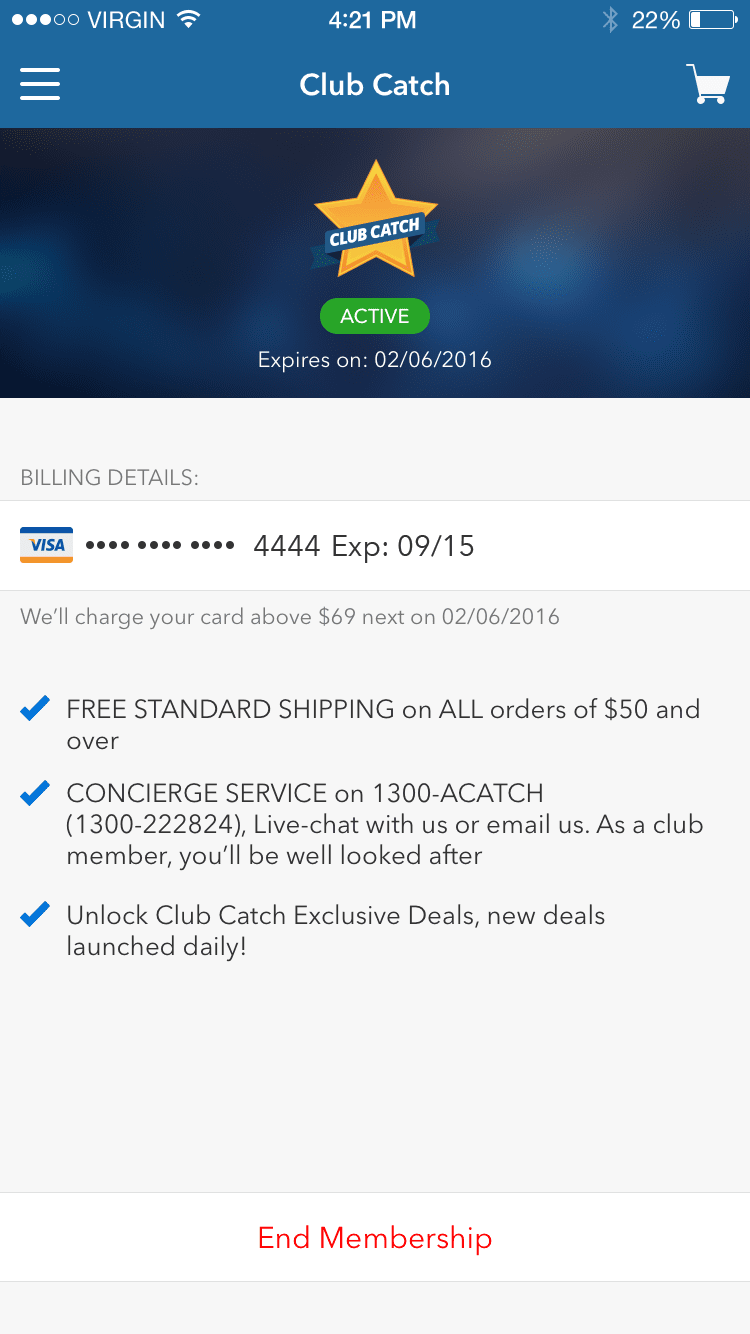Open the Visa card billing details
Viewport: 750px width, 1334px height.
(x=375, y=546)
